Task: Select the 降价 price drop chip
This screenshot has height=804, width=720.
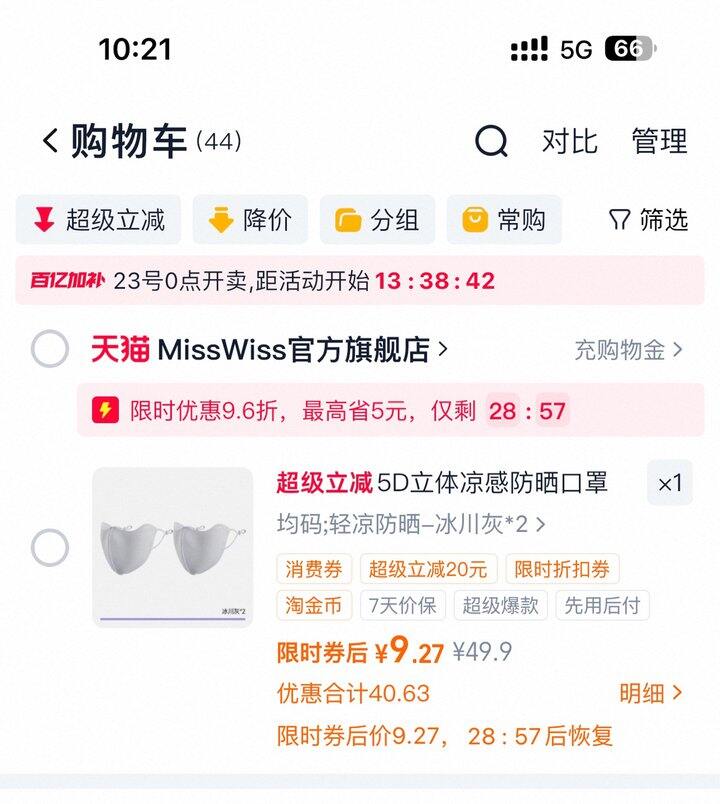Action: 250,220
